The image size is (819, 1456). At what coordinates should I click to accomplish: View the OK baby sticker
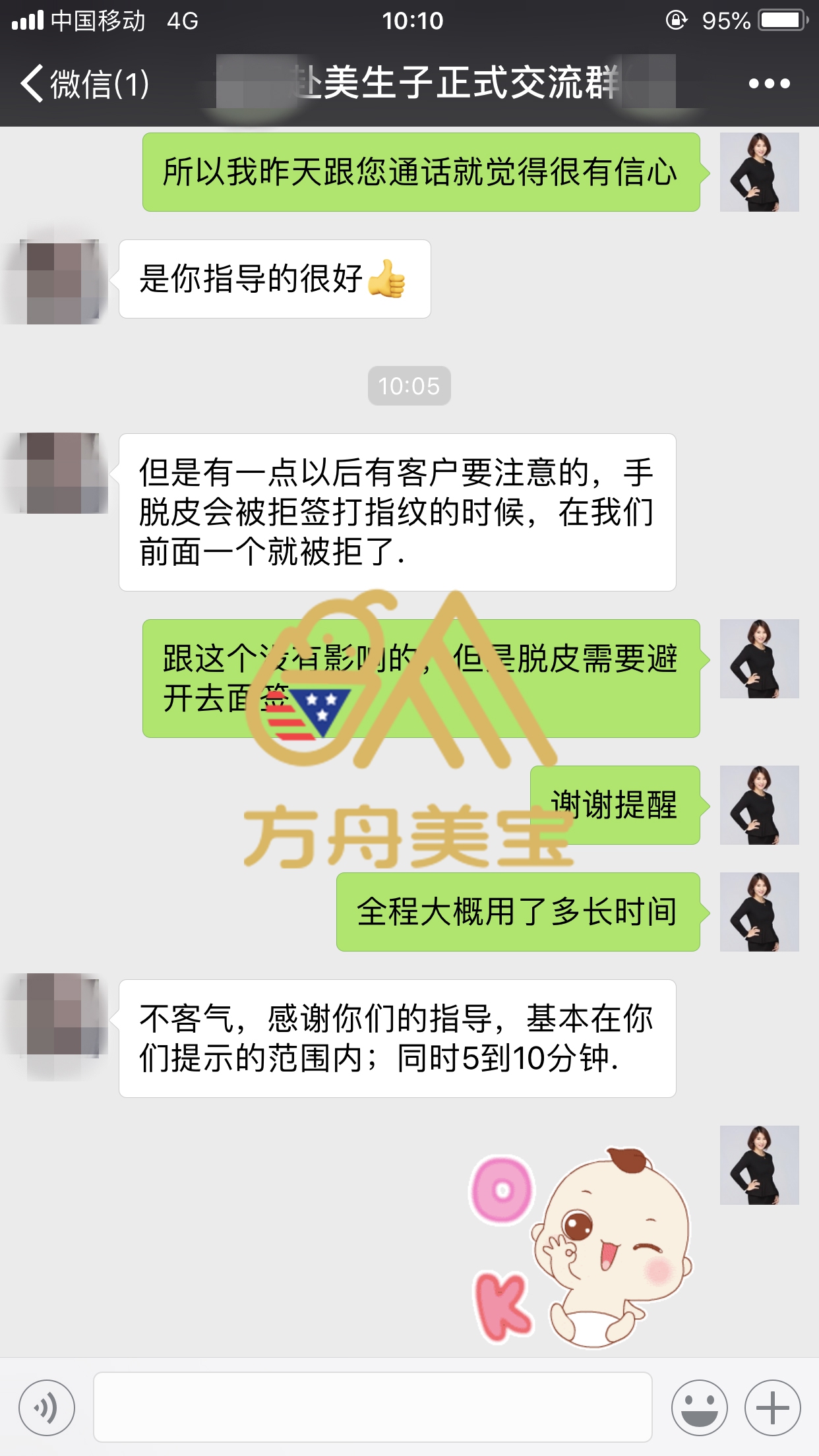[580, 1246]
